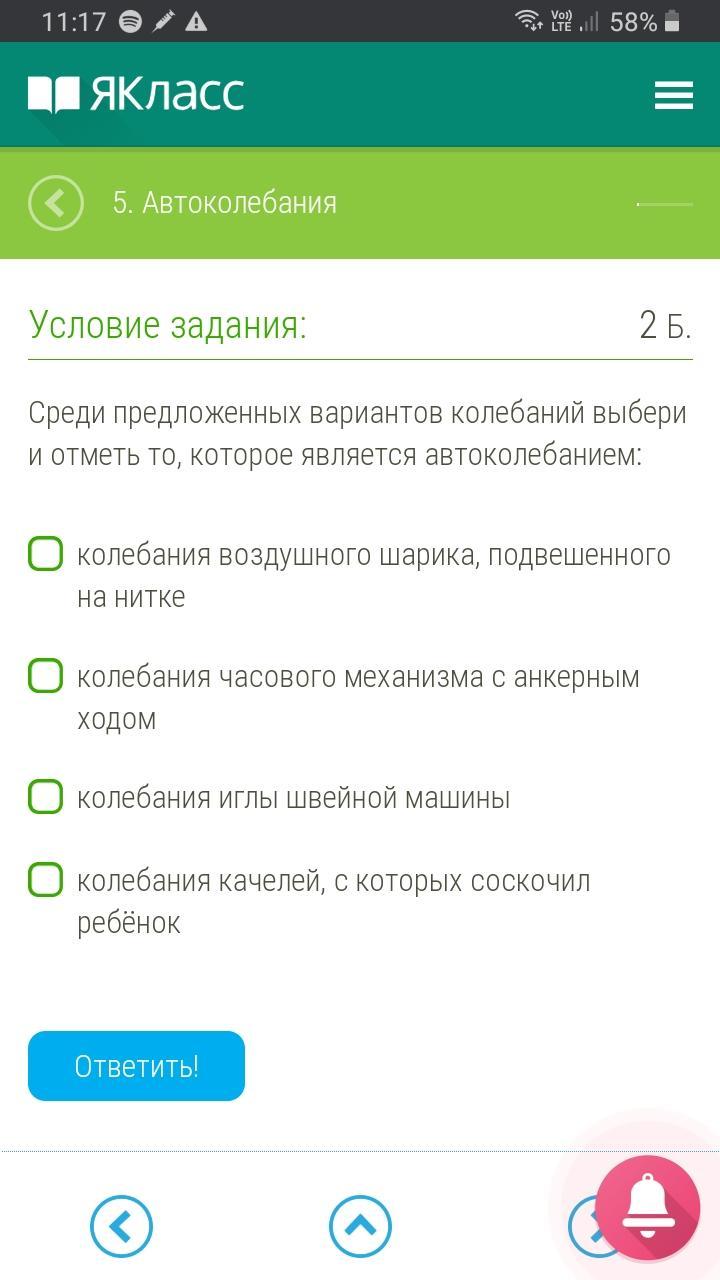Screen dimensions: 720x1280
Task: Jump up with the upward arrow button
Action: 360,1226
